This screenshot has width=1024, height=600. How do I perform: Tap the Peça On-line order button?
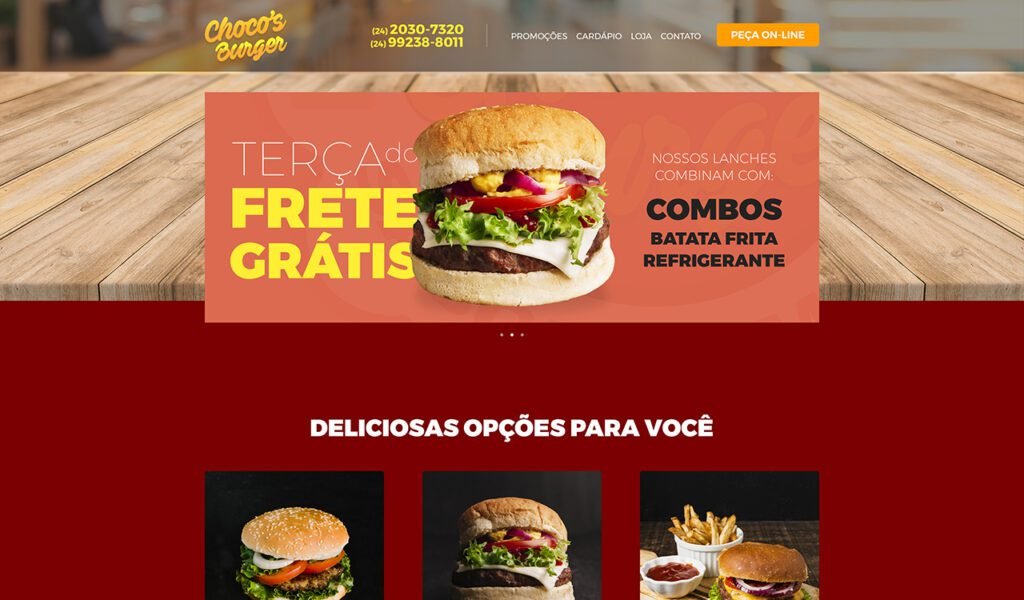click(x=767, y=35)
